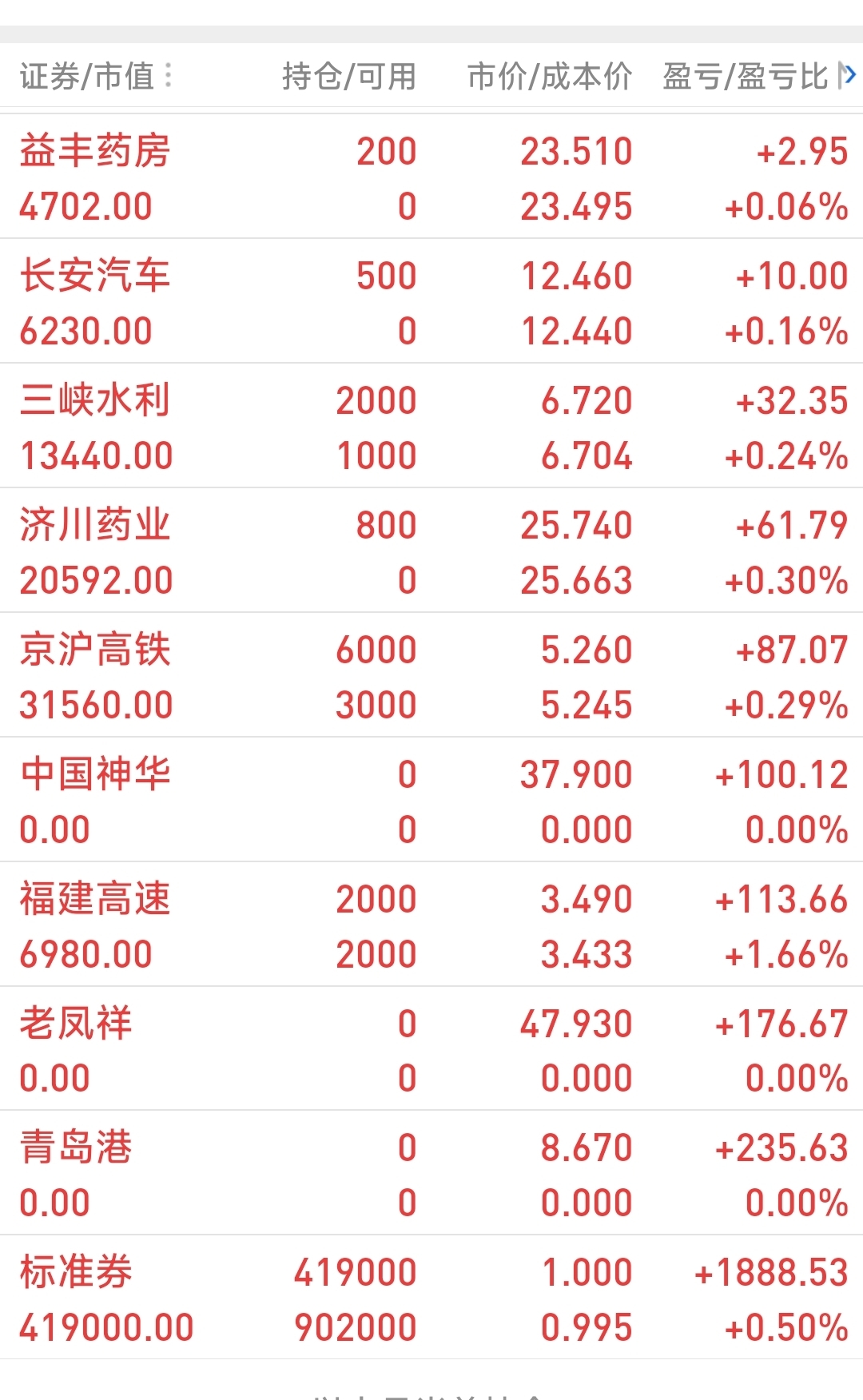Open the 益丰药房 holding row
Image resolution: width=863 pixels, height=1400 pixels.
tap(431, 177)
